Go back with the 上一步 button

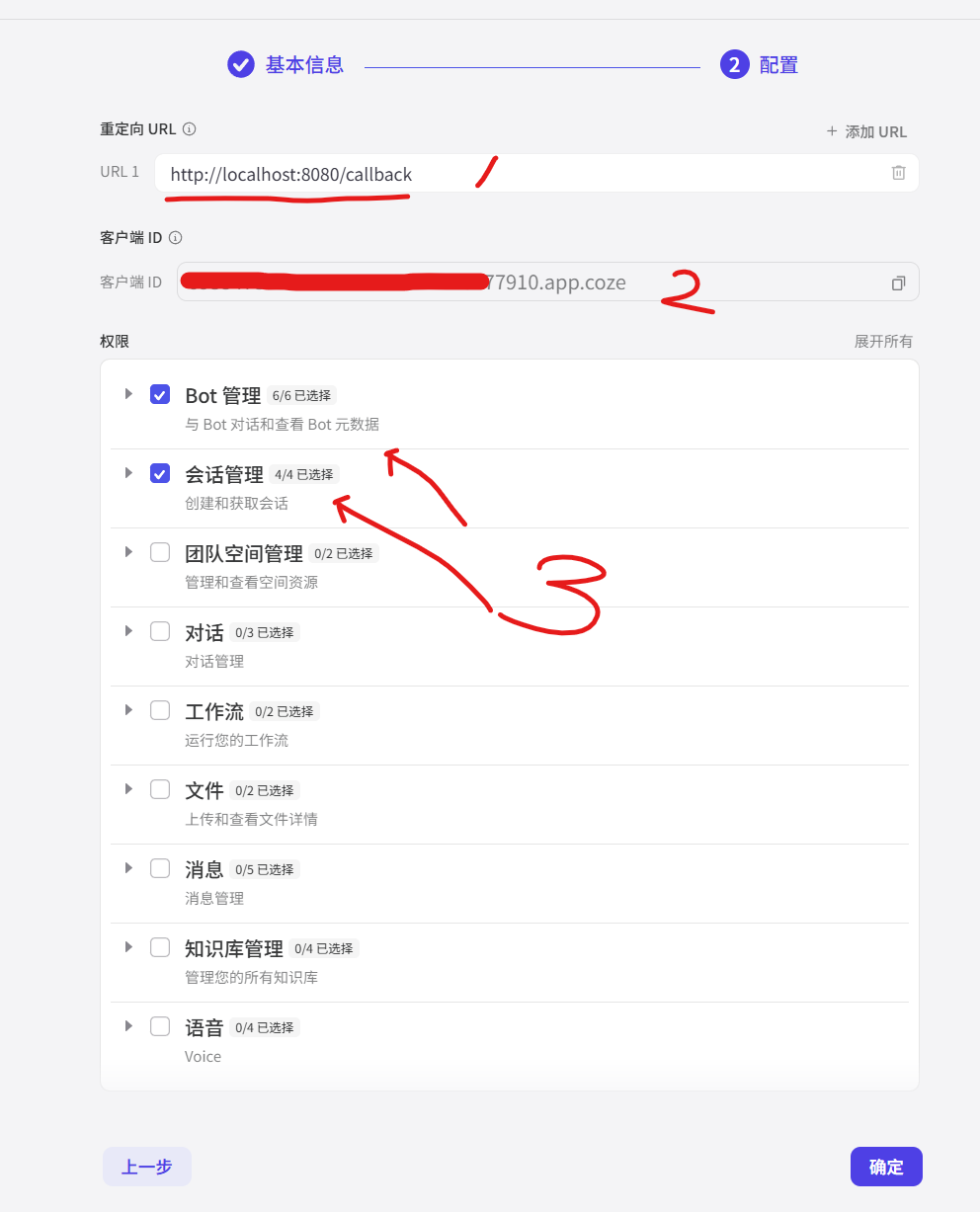(x=146, y=1167)
